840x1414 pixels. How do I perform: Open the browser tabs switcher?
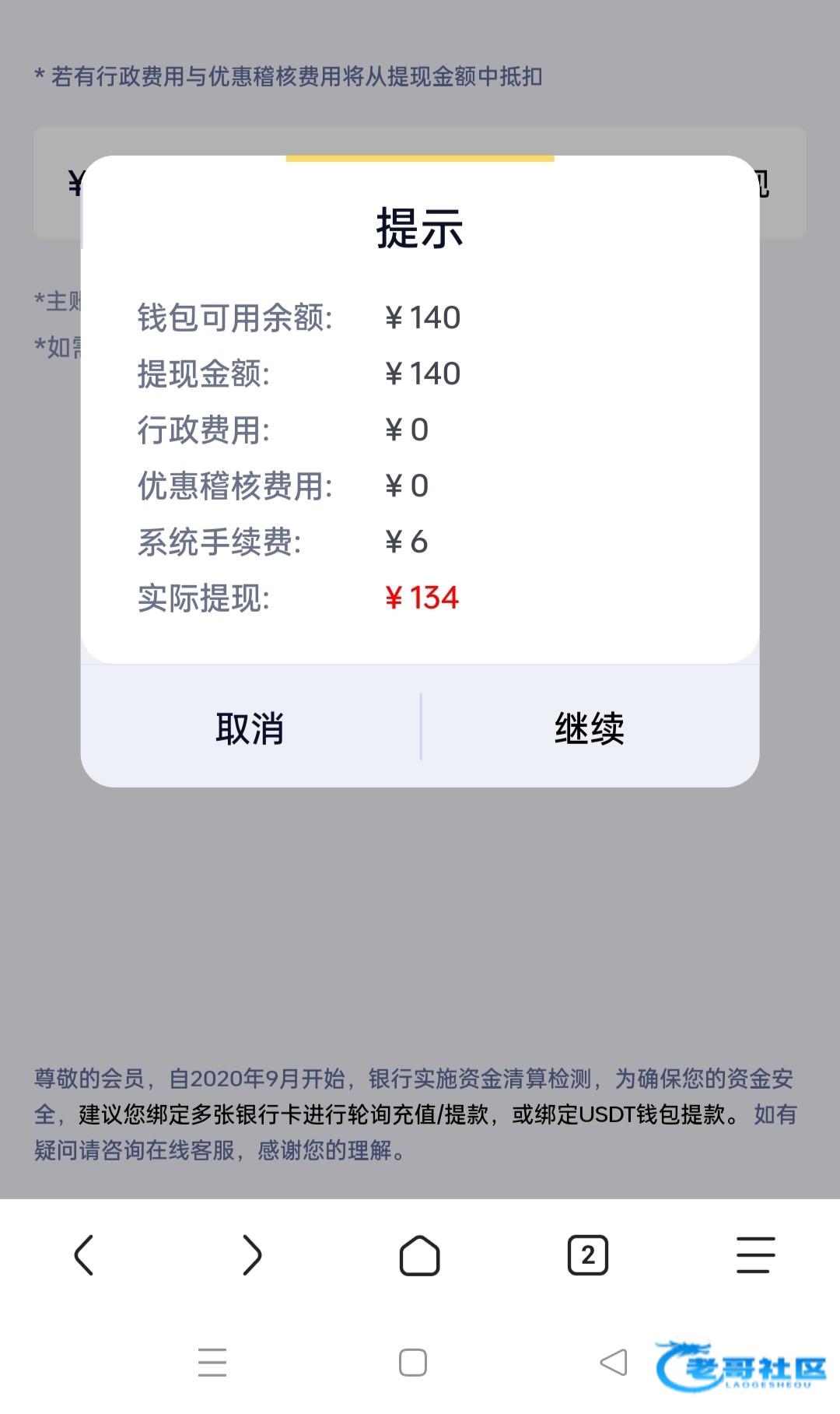(588, 1254)
